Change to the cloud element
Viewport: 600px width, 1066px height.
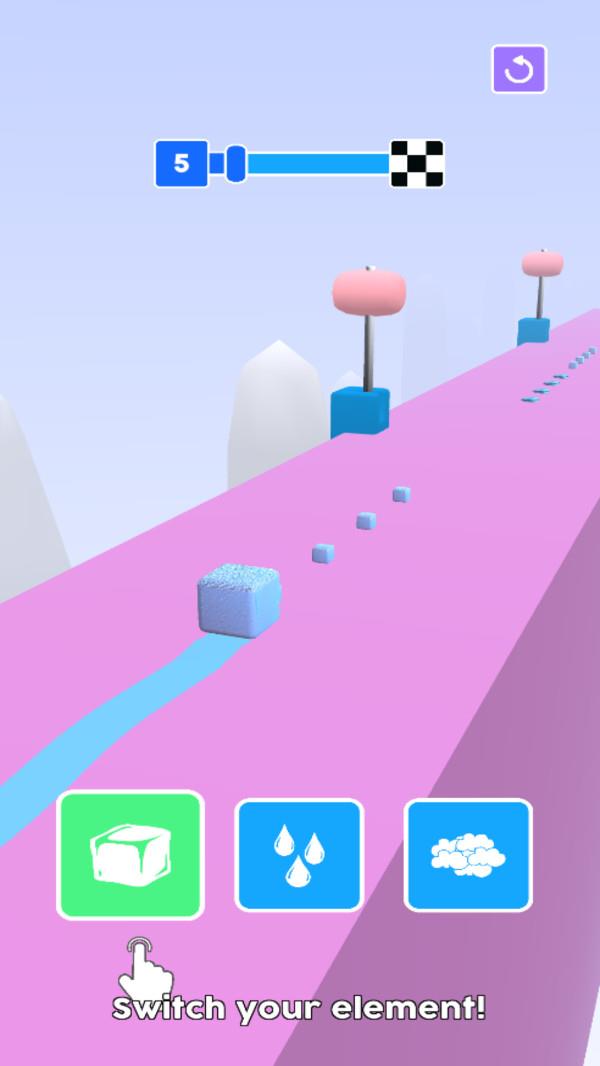point(468,855)
